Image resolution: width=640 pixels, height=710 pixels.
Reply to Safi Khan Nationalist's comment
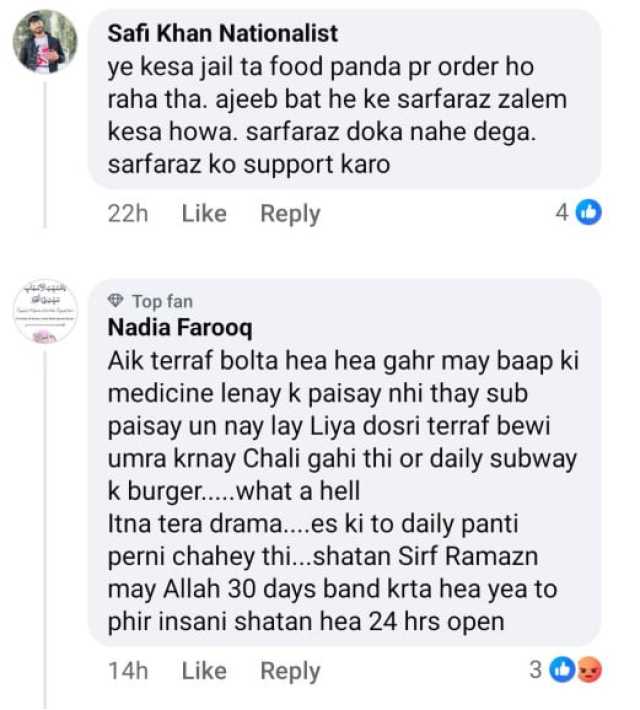tap(290, 213)
